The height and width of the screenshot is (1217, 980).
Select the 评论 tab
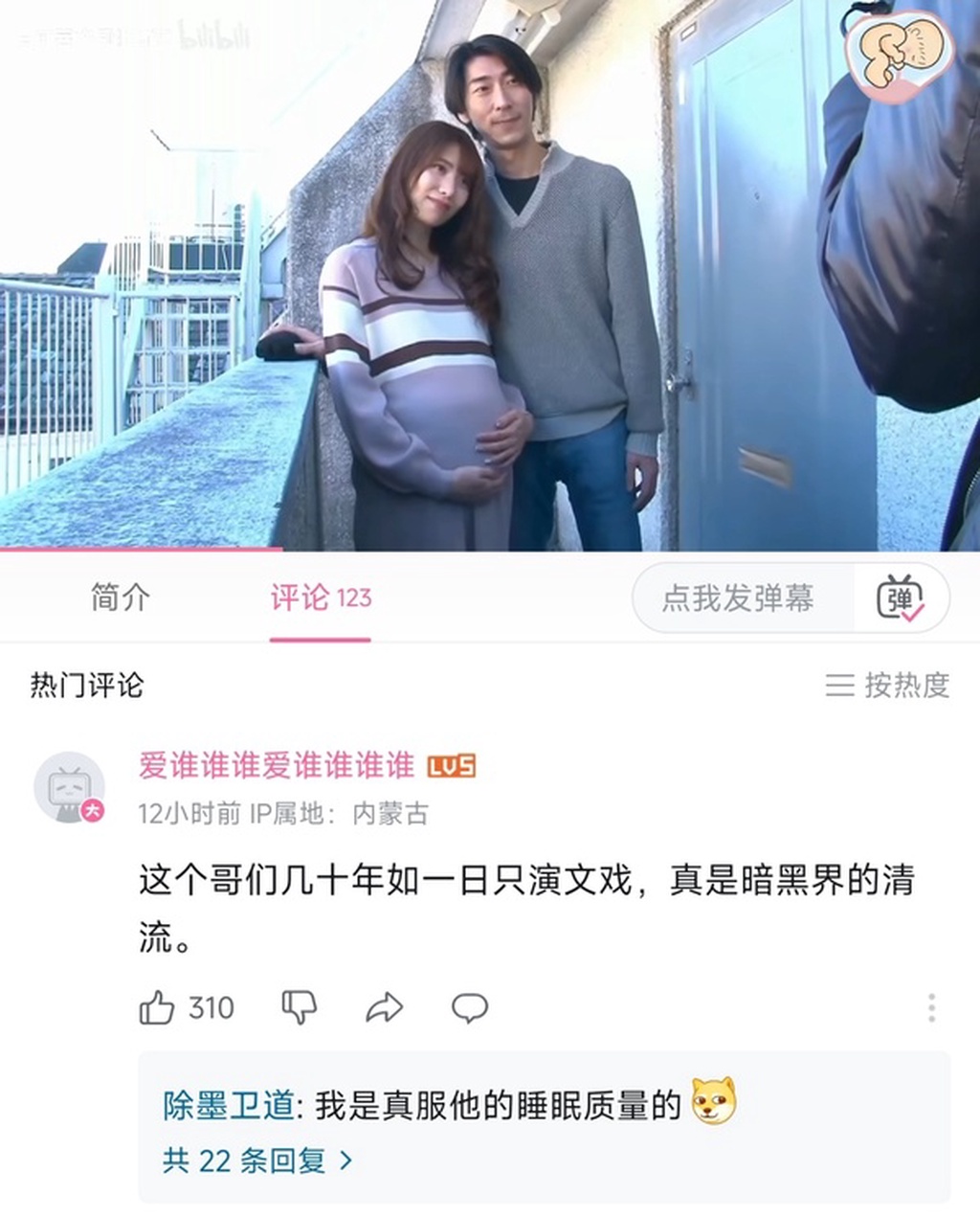[320, 598]
